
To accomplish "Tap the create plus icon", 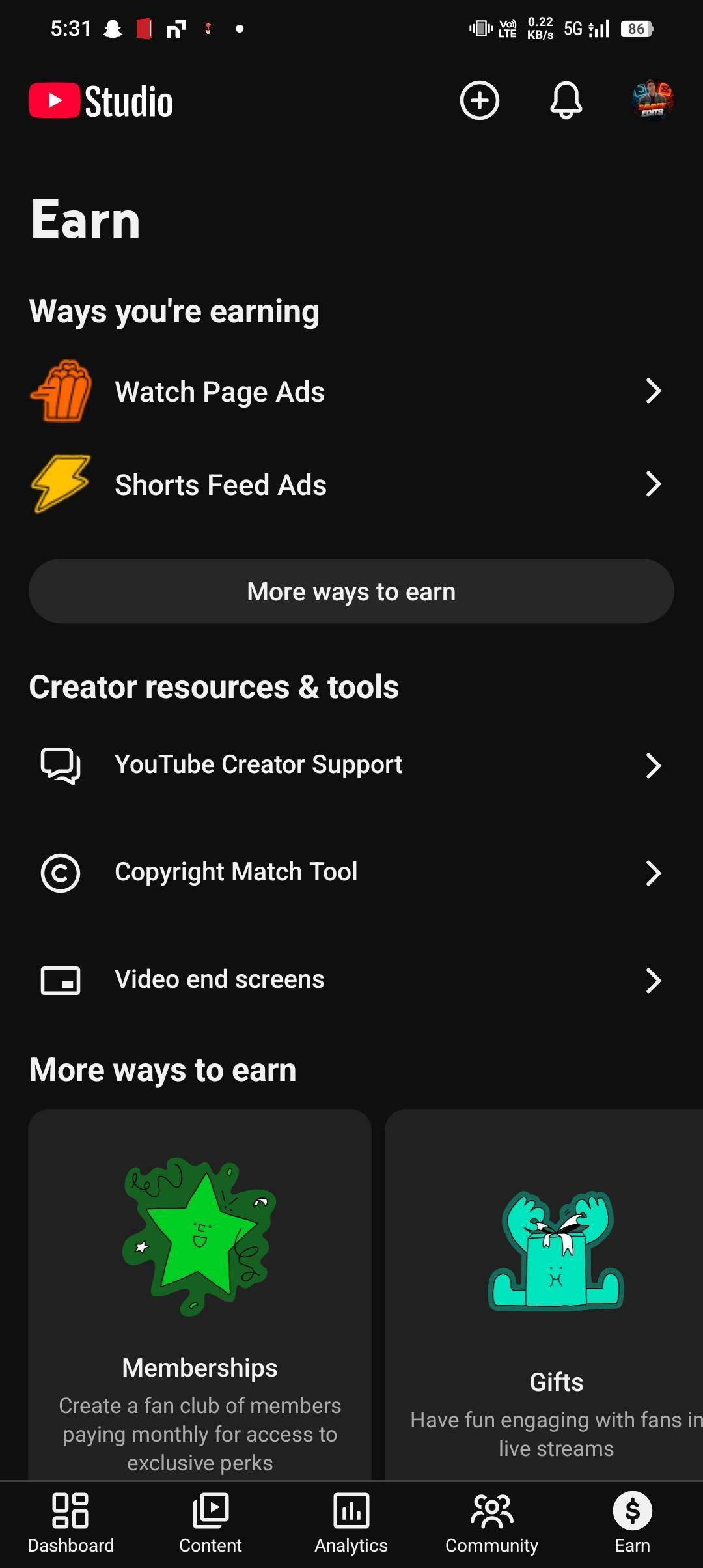I will click(480, 101).
